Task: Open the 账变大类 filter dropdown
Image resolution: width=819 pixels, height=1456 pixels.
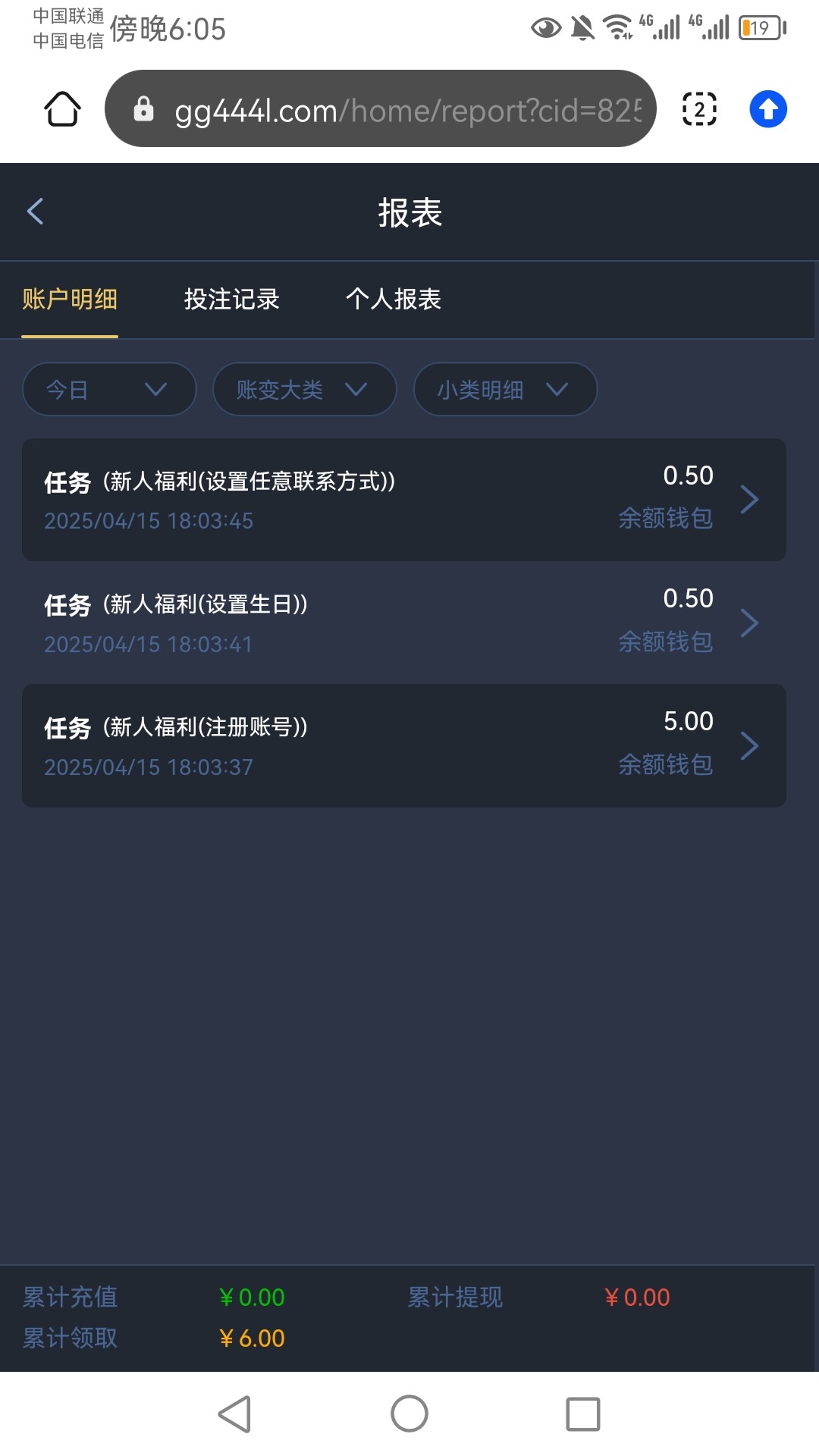Action: tap(305, 389)
